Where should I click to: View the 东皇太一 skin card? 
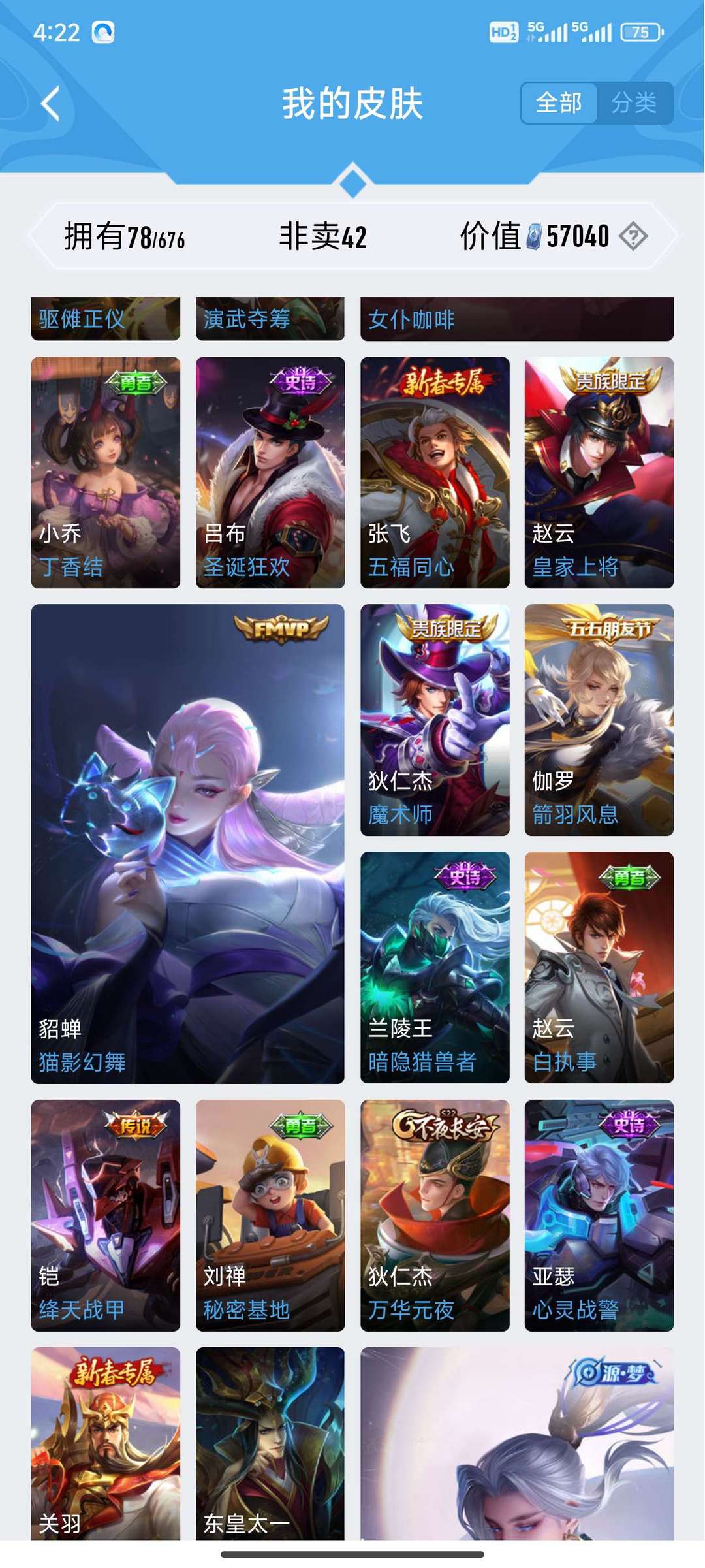pyautogui.click(x=270, y=1443)
